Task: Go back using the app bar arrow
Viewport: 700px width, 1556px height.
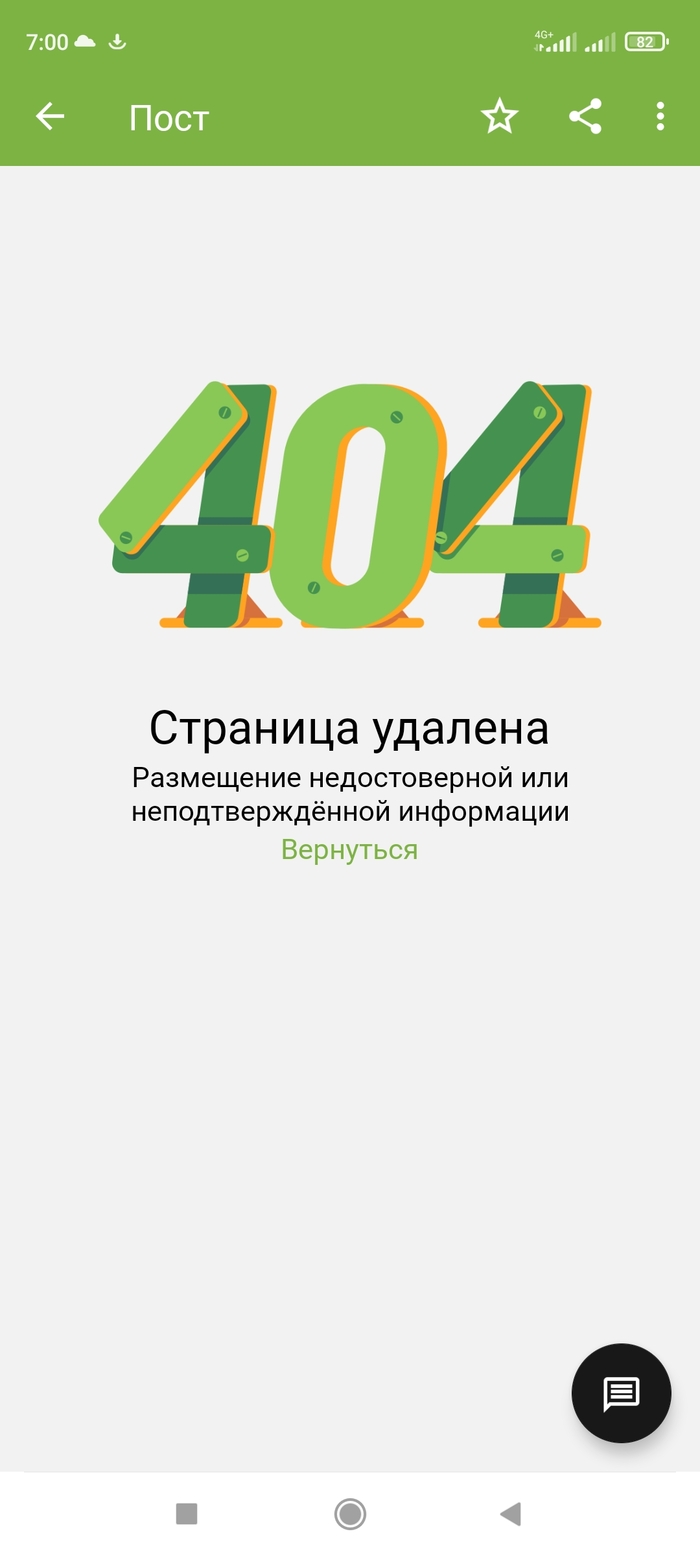Action: tap(50, 117)
